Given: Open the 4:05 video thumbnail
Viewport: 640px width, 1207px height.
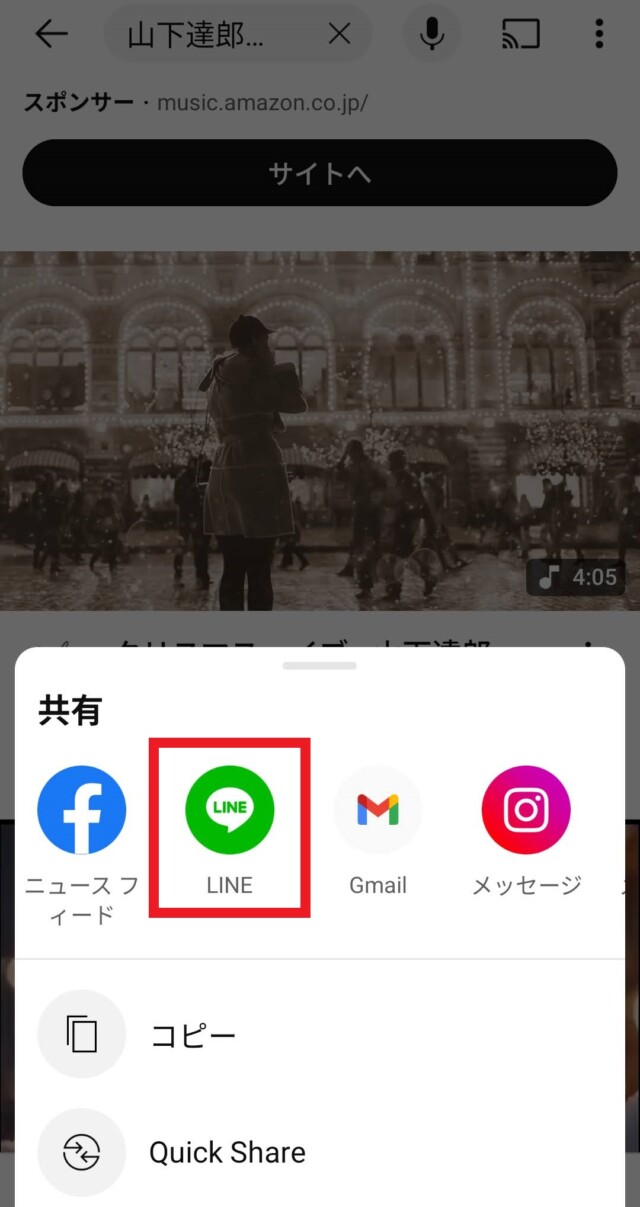Looking at the screenshot, I should click(x=320, y=430).
